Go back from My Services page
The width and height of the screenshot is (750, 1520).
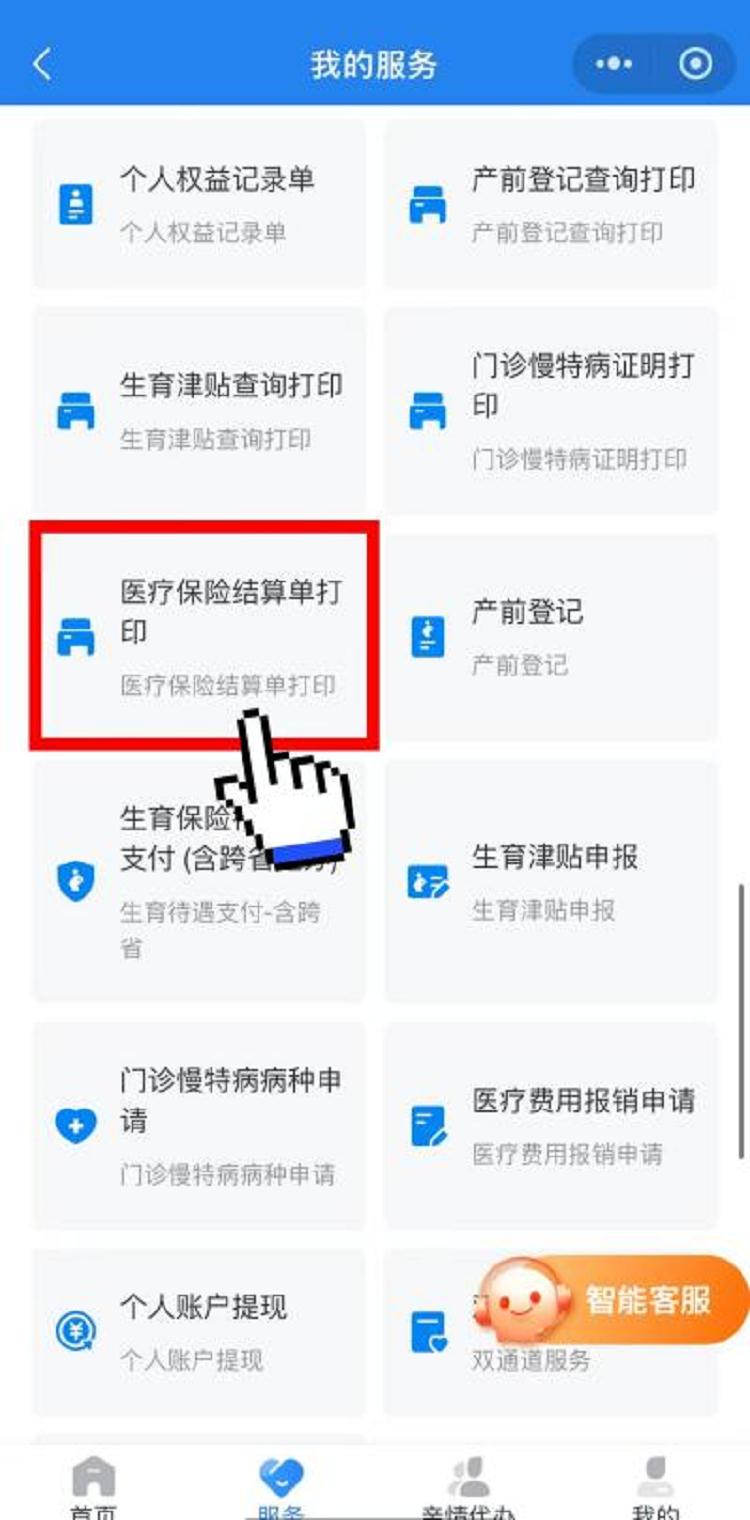[x=42, y=65]
